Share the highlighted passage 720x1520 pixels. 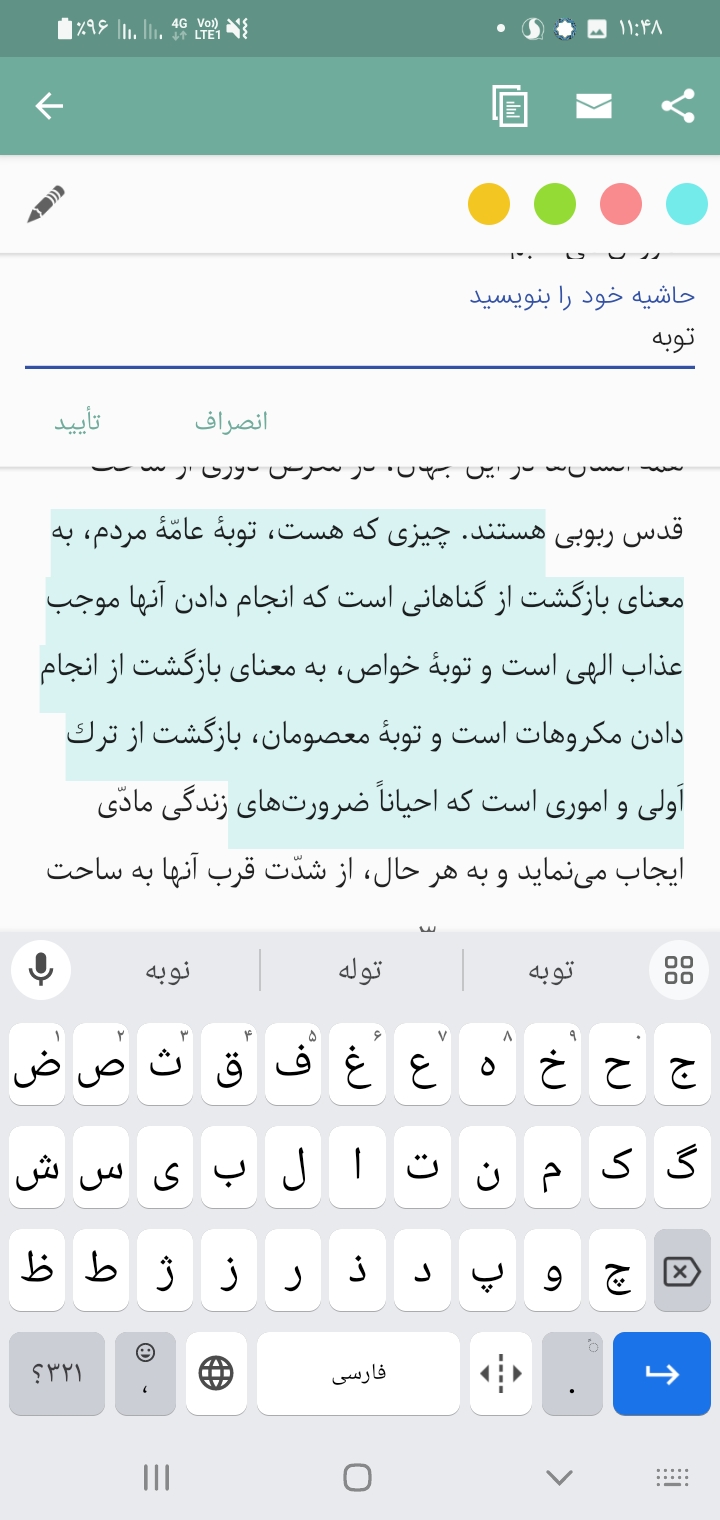tap(678, 106)
